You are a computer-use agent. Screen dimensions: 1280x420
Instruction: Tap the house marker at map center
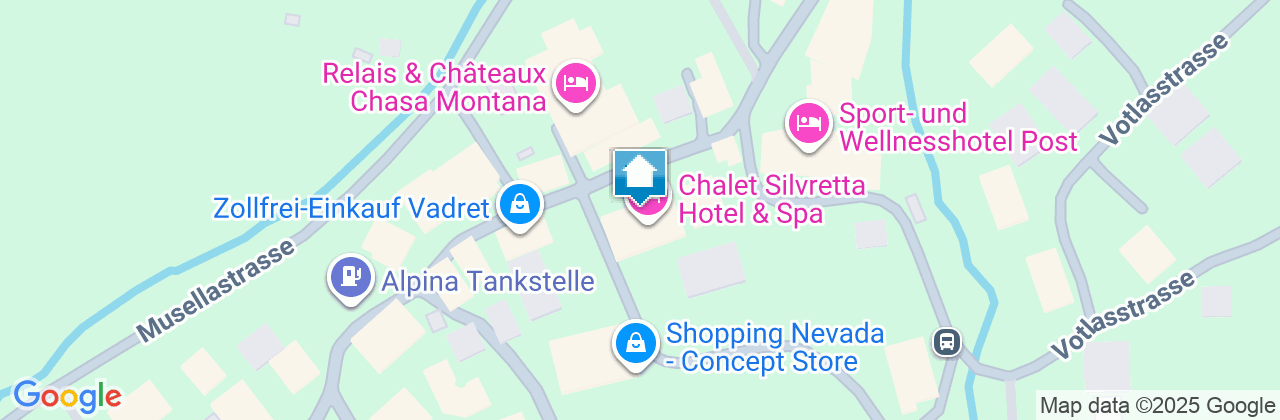point(639,174)
